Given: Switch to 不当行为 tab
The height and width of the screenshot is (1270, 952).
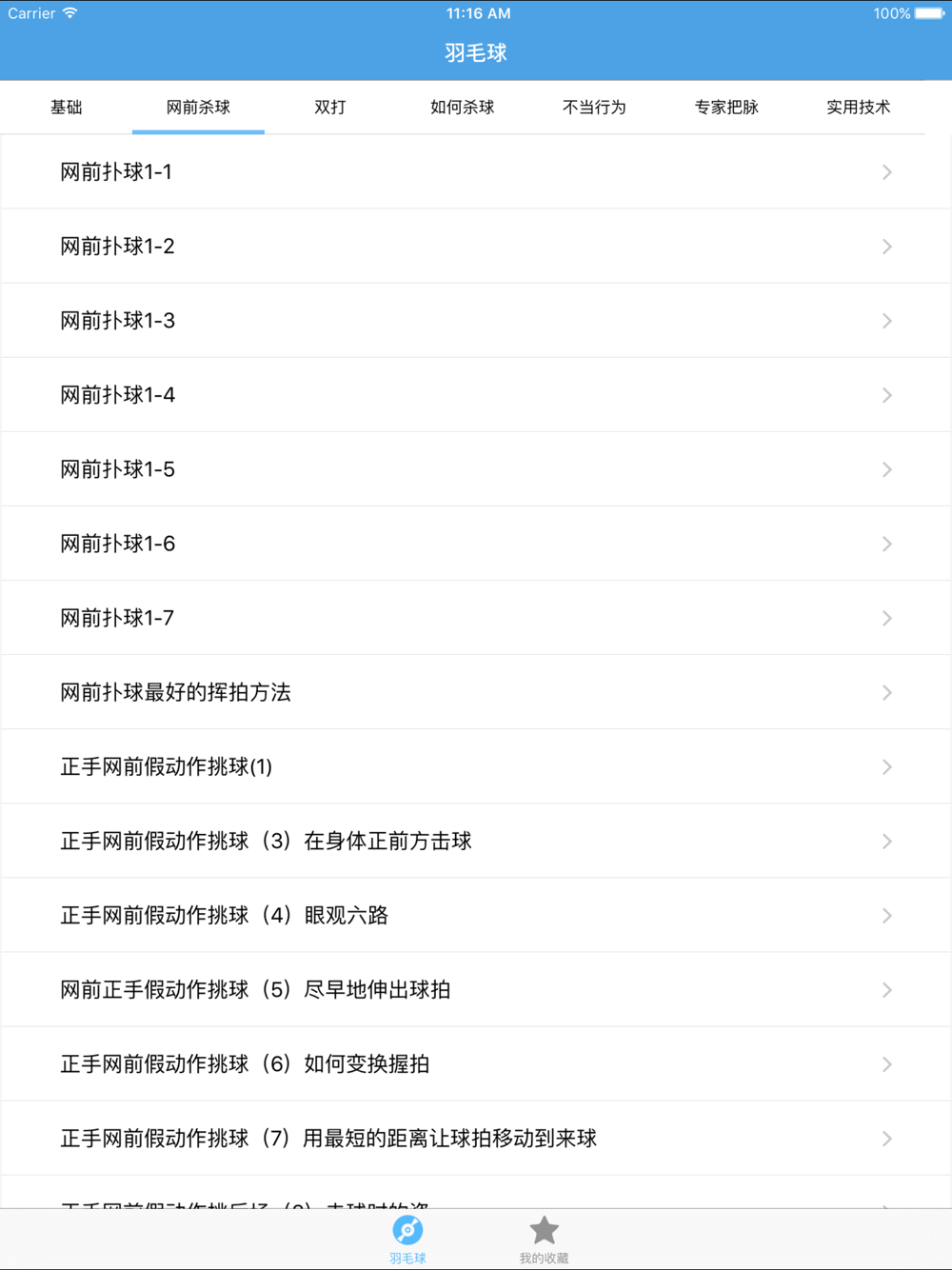Looking at the screenshot, I should click(594, 107).
